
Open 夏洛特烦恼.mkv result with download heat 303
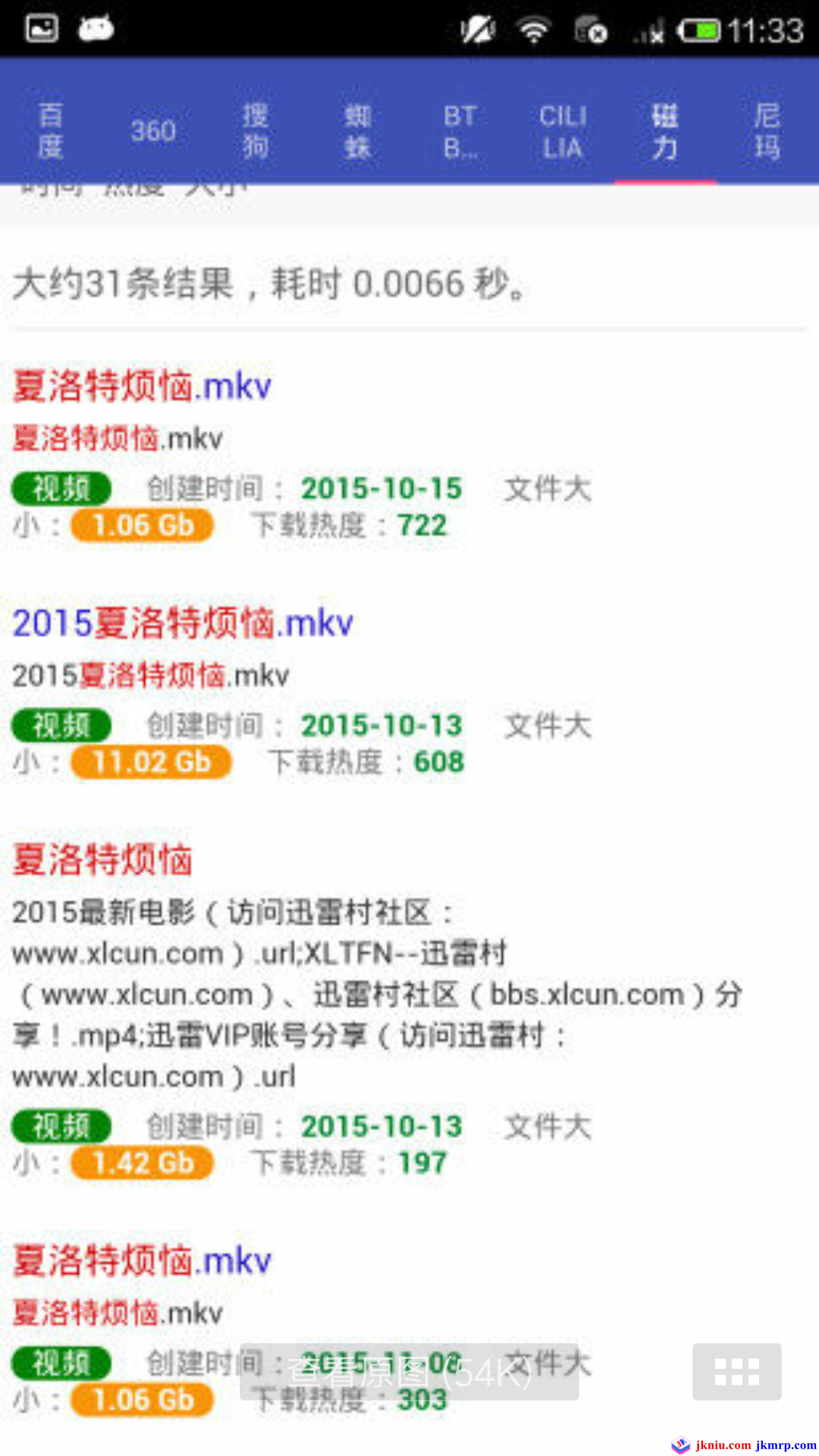(143, 1261)
